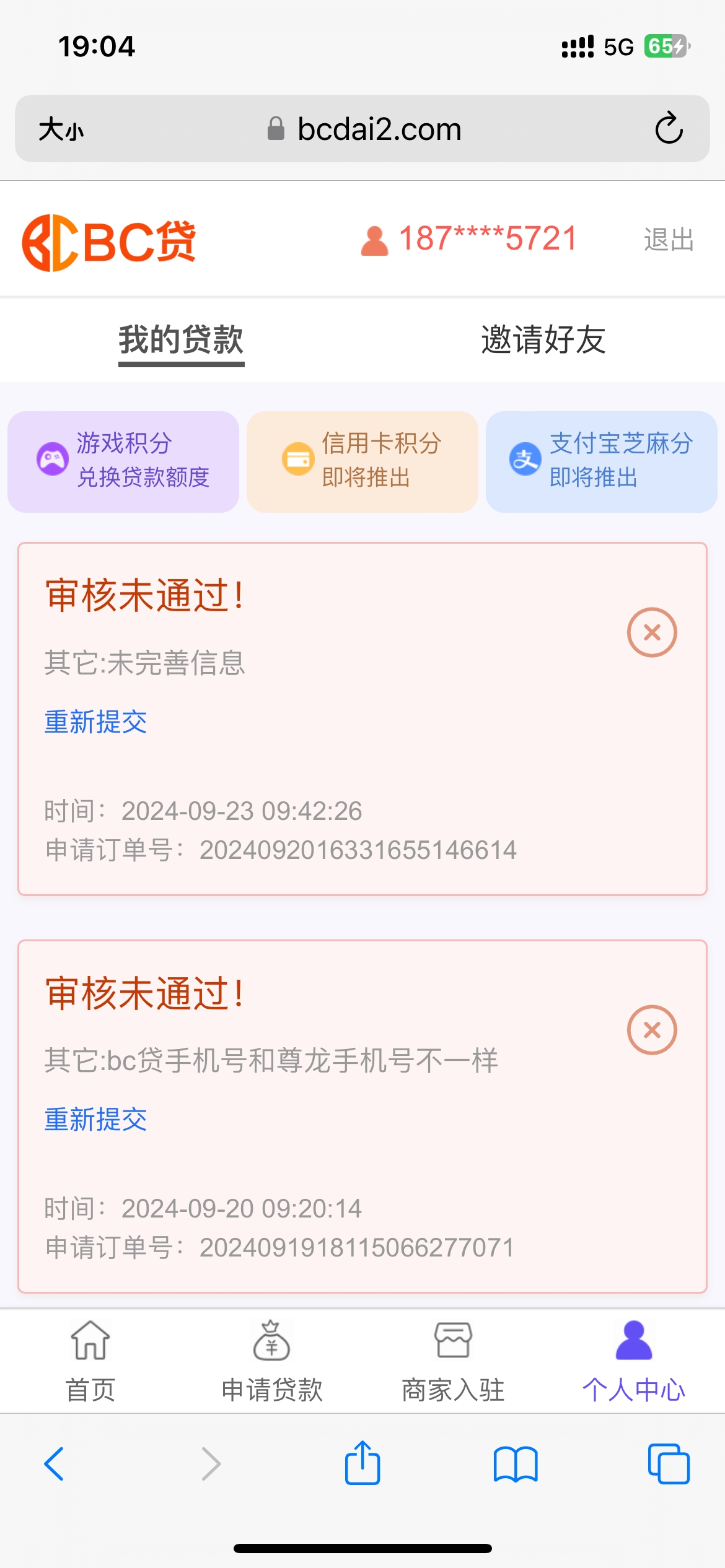
Task: Open the 大小 text size menu
Action: tap(61, 129)
